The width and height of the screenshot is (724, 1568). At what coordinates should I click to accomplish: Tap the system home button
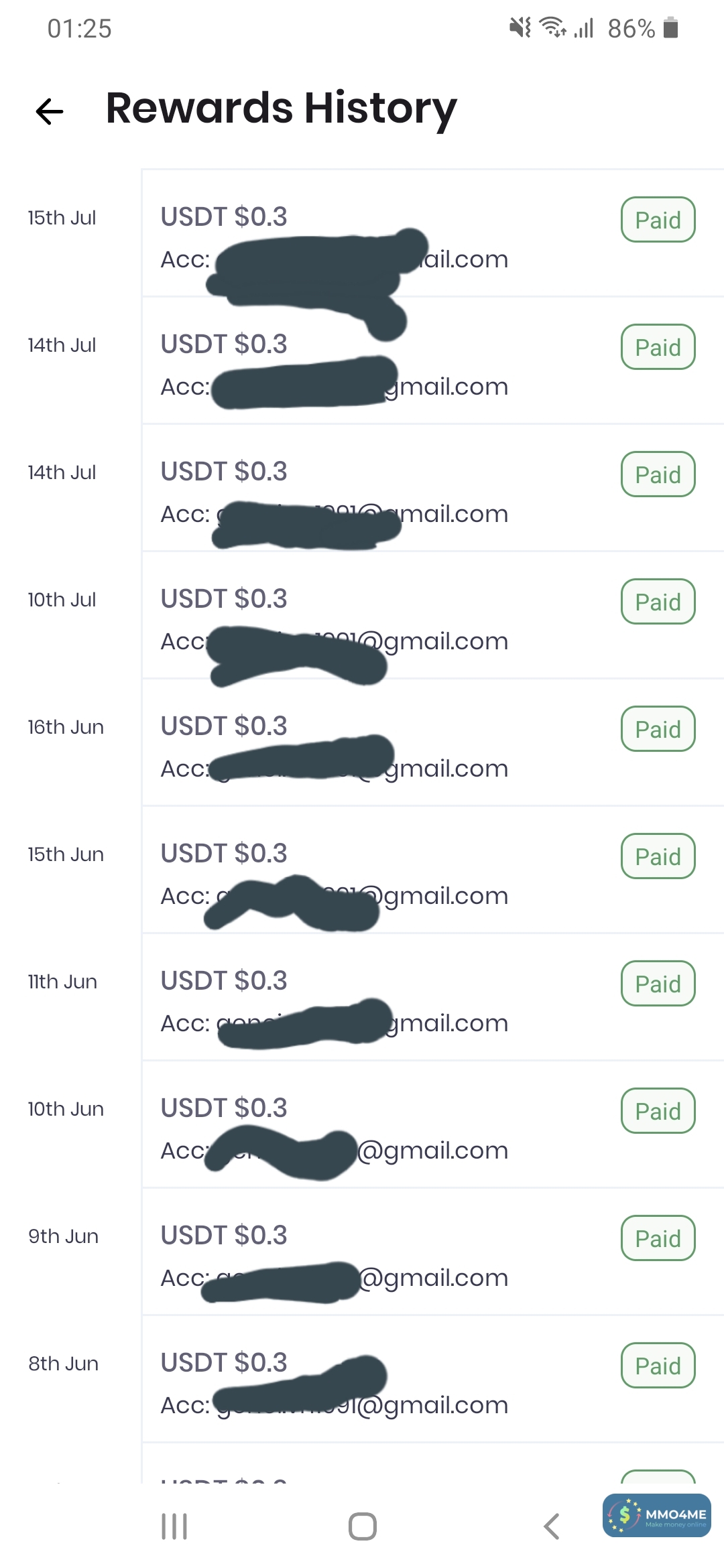362,1526
